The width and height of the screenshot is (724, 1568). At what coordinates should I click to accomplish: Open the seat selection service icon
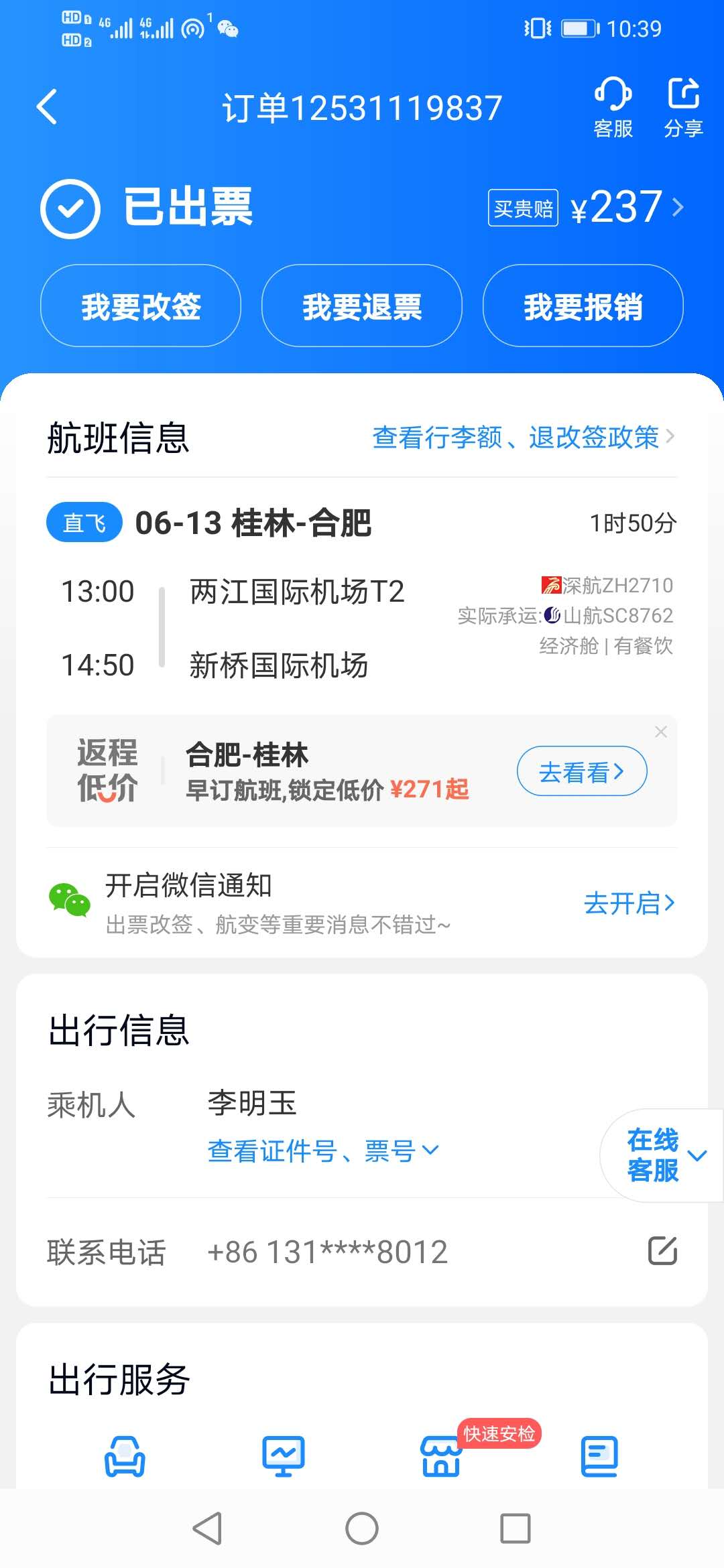(x=125, y=1456)
